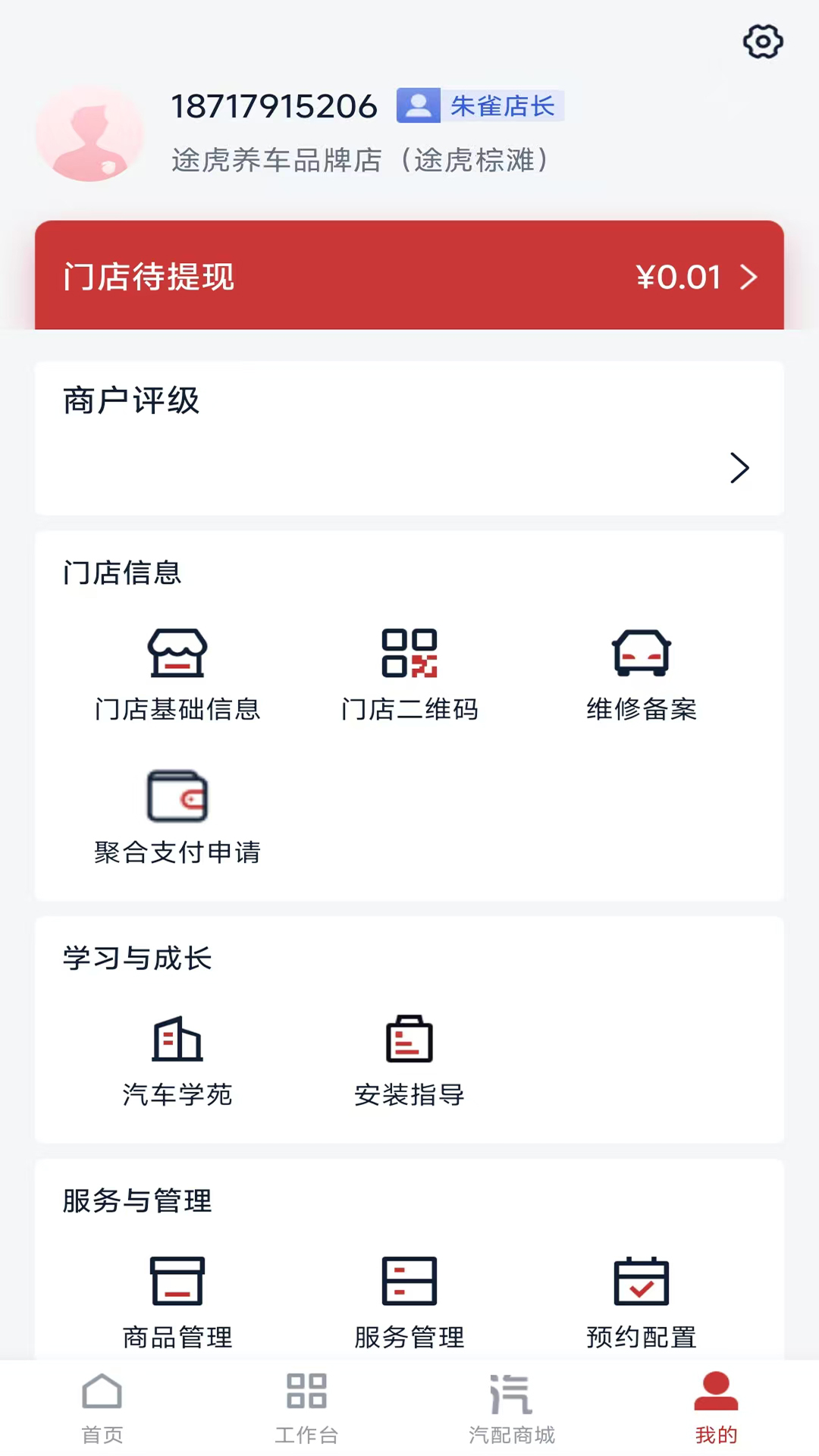Image resolution: width=819 pixels, height=1456 pixels.
Task: Open 门店基础信息 store icon
Action: [x=178, y=654]
